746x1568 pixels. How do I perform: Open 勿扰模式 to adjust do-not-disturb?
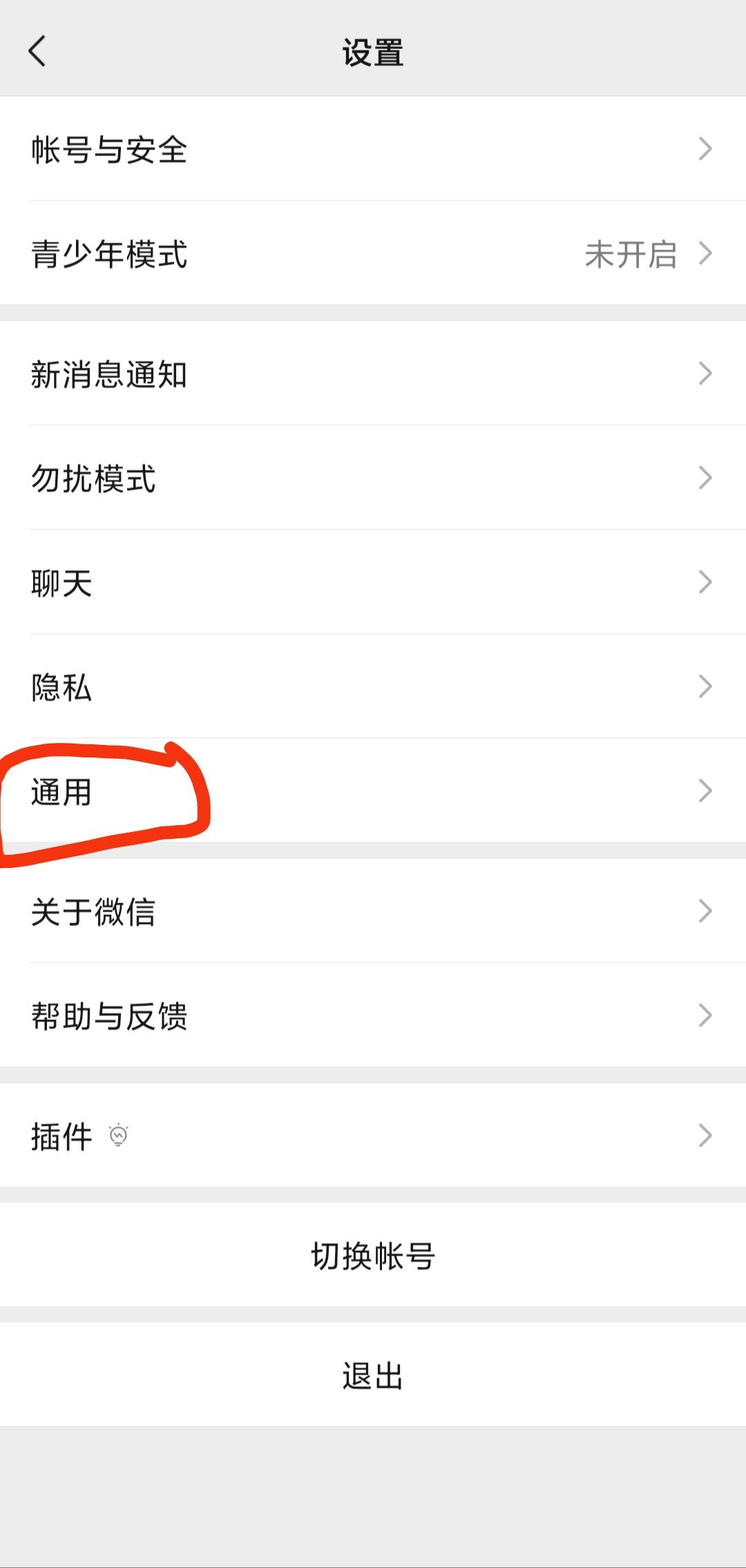coord(373,478)
